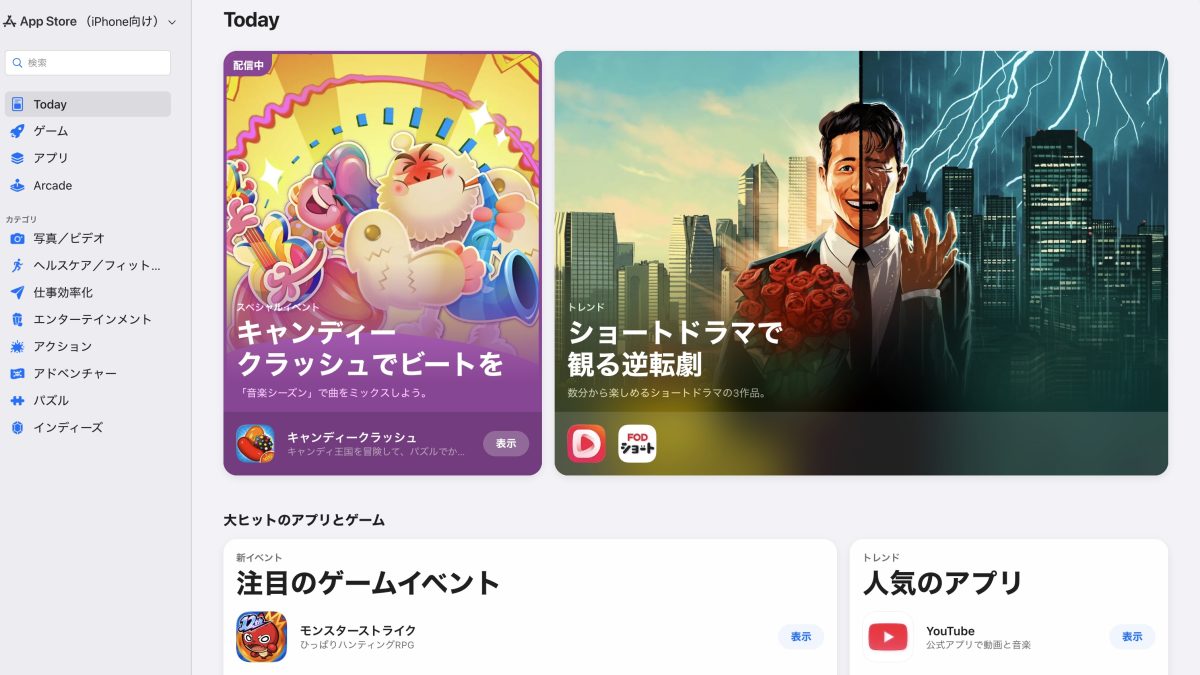The image size is (1200, 675).
Task: Tap the 検索 search field
Action: (x=88, y=63)
